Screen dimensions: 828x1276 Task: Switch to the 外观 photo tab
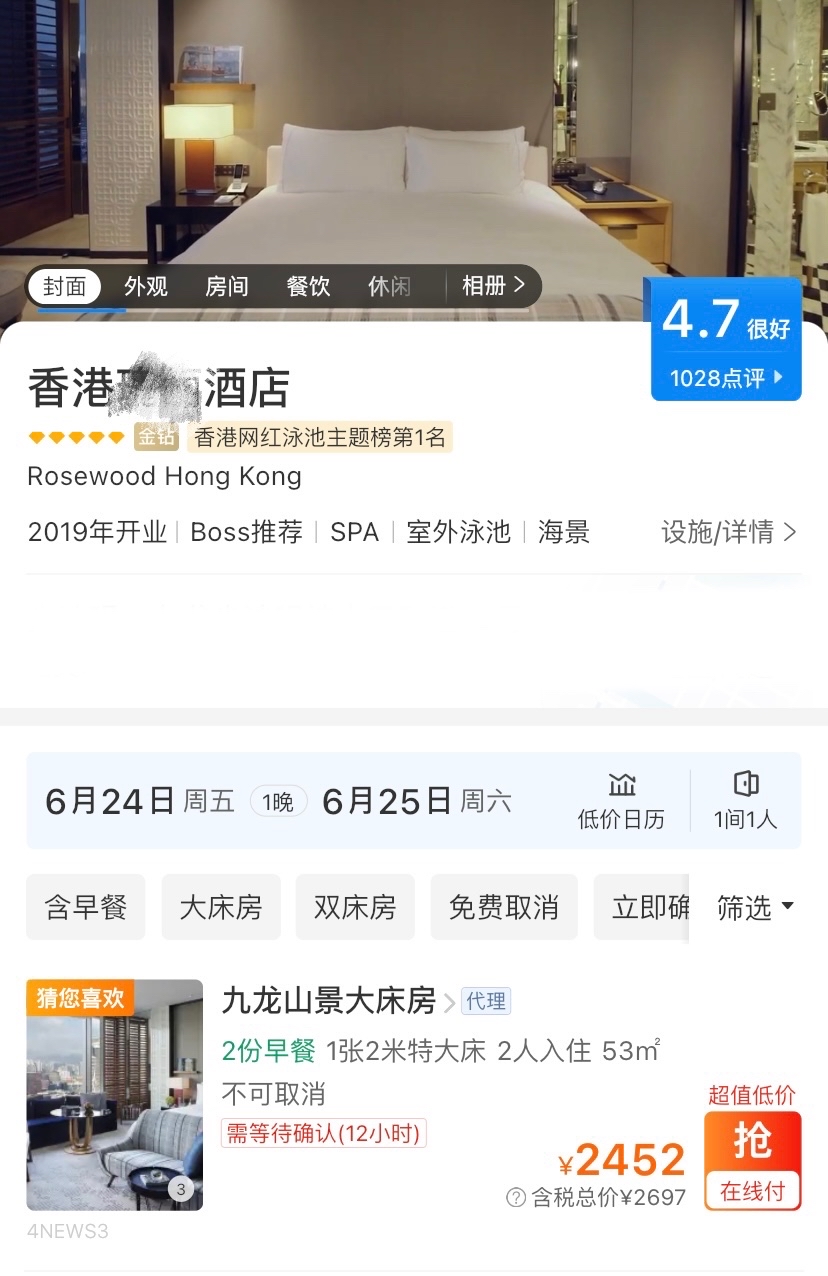[146, 287]
